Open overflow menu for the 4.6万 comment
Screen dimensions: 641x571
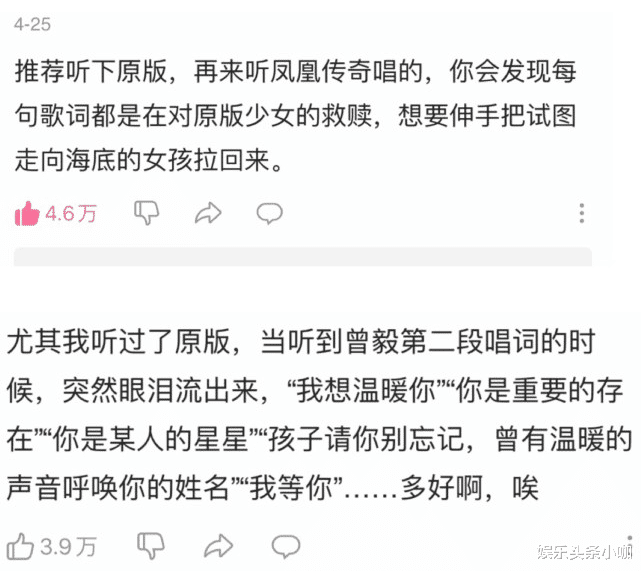(582, 213)
